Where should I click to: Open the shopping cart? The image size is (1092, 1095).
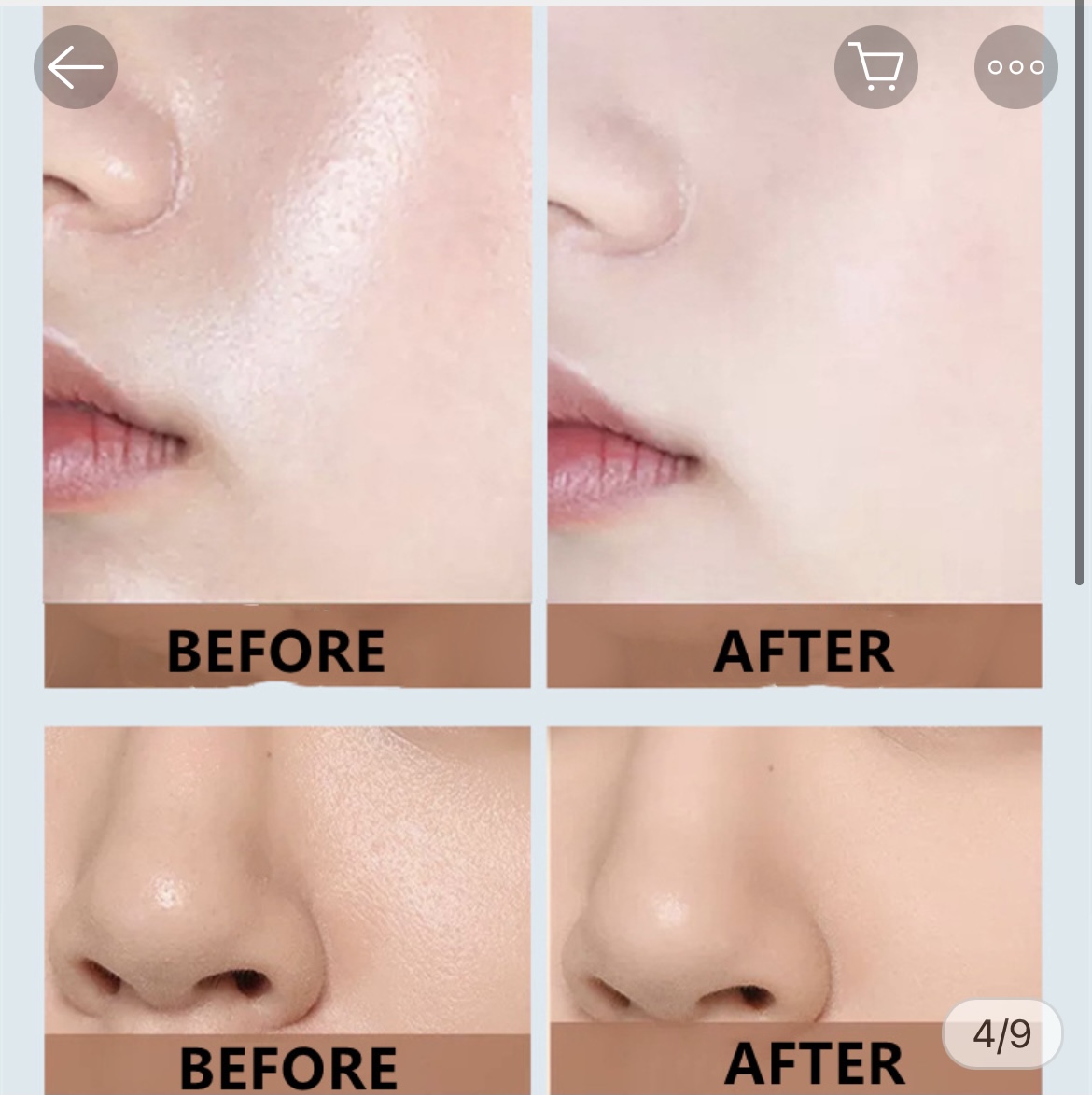click(x=875, y=67)
